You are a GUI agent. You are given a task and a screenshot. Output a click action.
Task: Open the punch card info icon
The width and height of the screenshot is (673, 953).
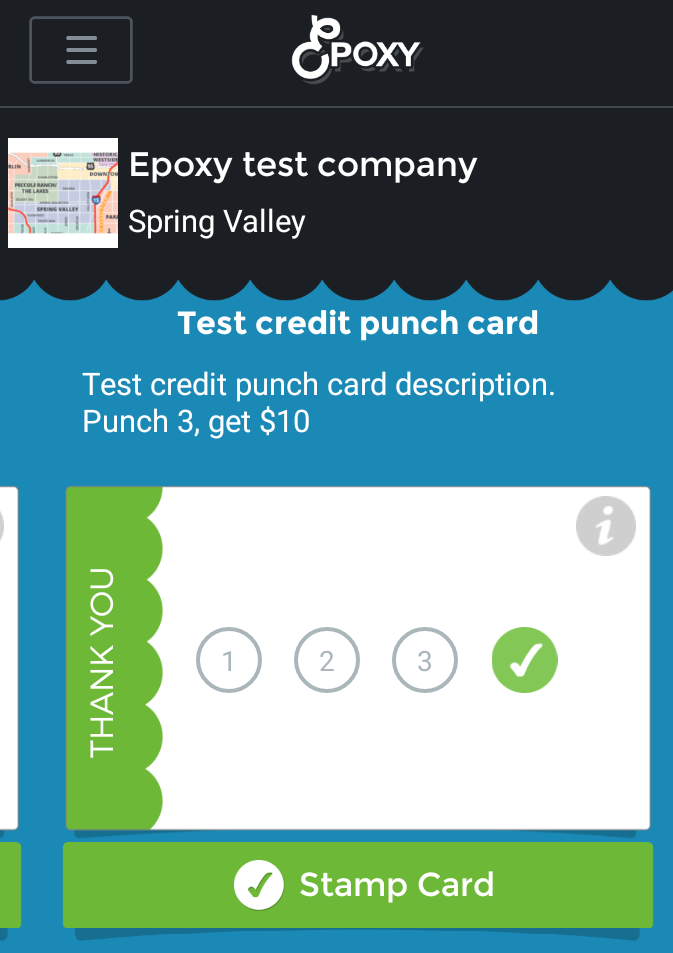point(605,526)
